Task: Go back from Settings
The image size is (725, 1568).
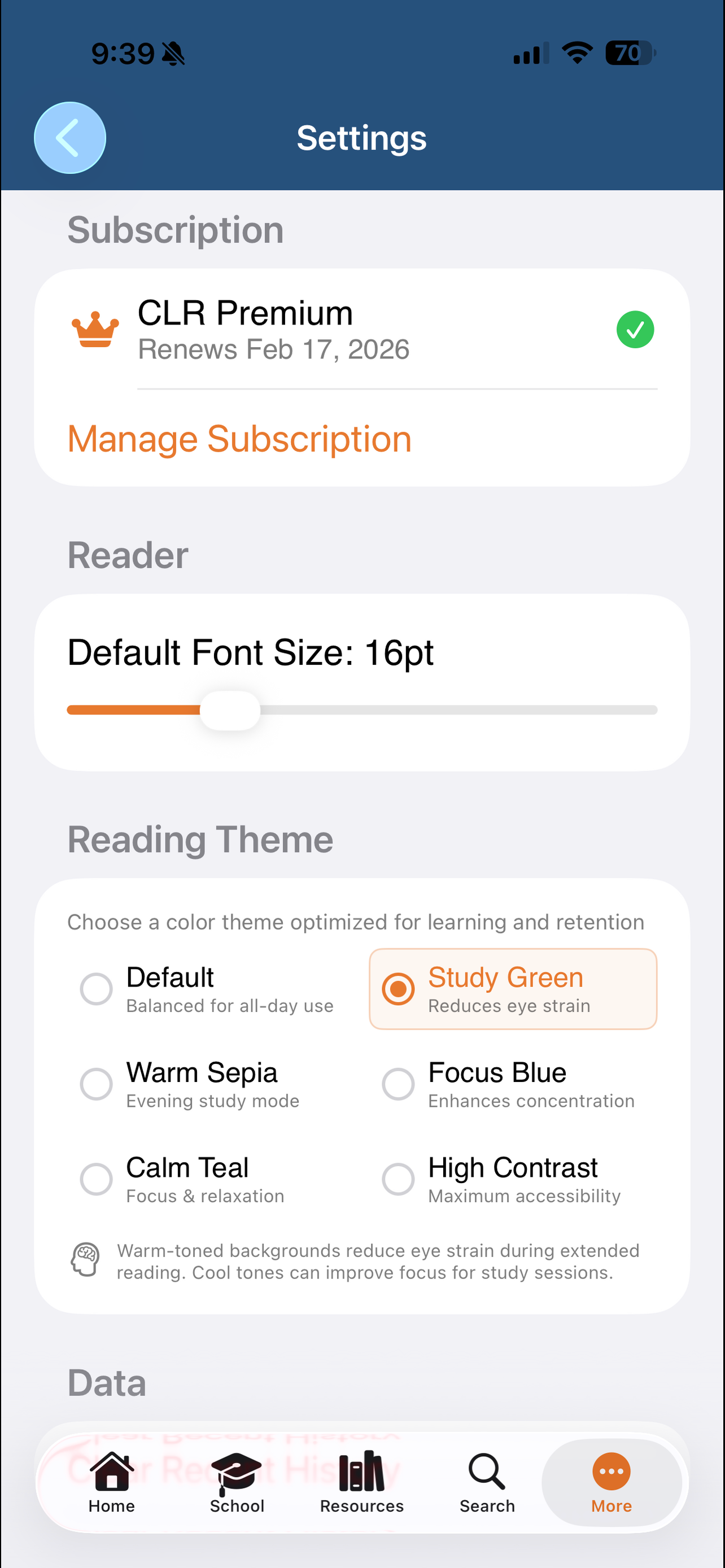Action: click(x=70, y=138)
